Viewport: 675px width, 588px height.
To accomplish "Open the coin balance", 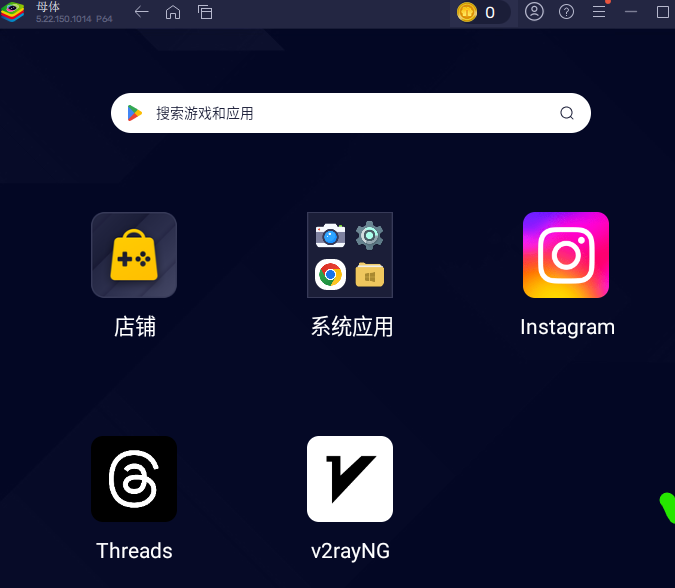I will [478, 12].
